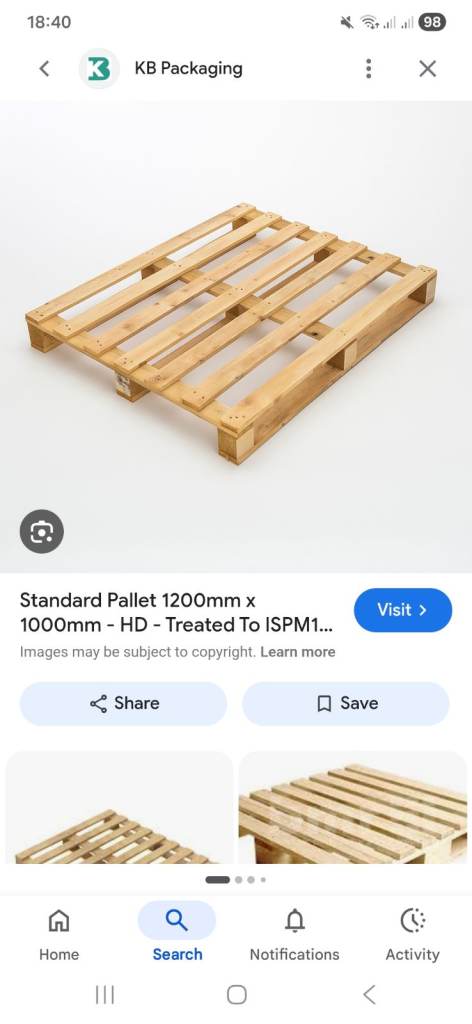
Task: Share this pallet image
Action: pyautogui.click(x=123, y=703)
